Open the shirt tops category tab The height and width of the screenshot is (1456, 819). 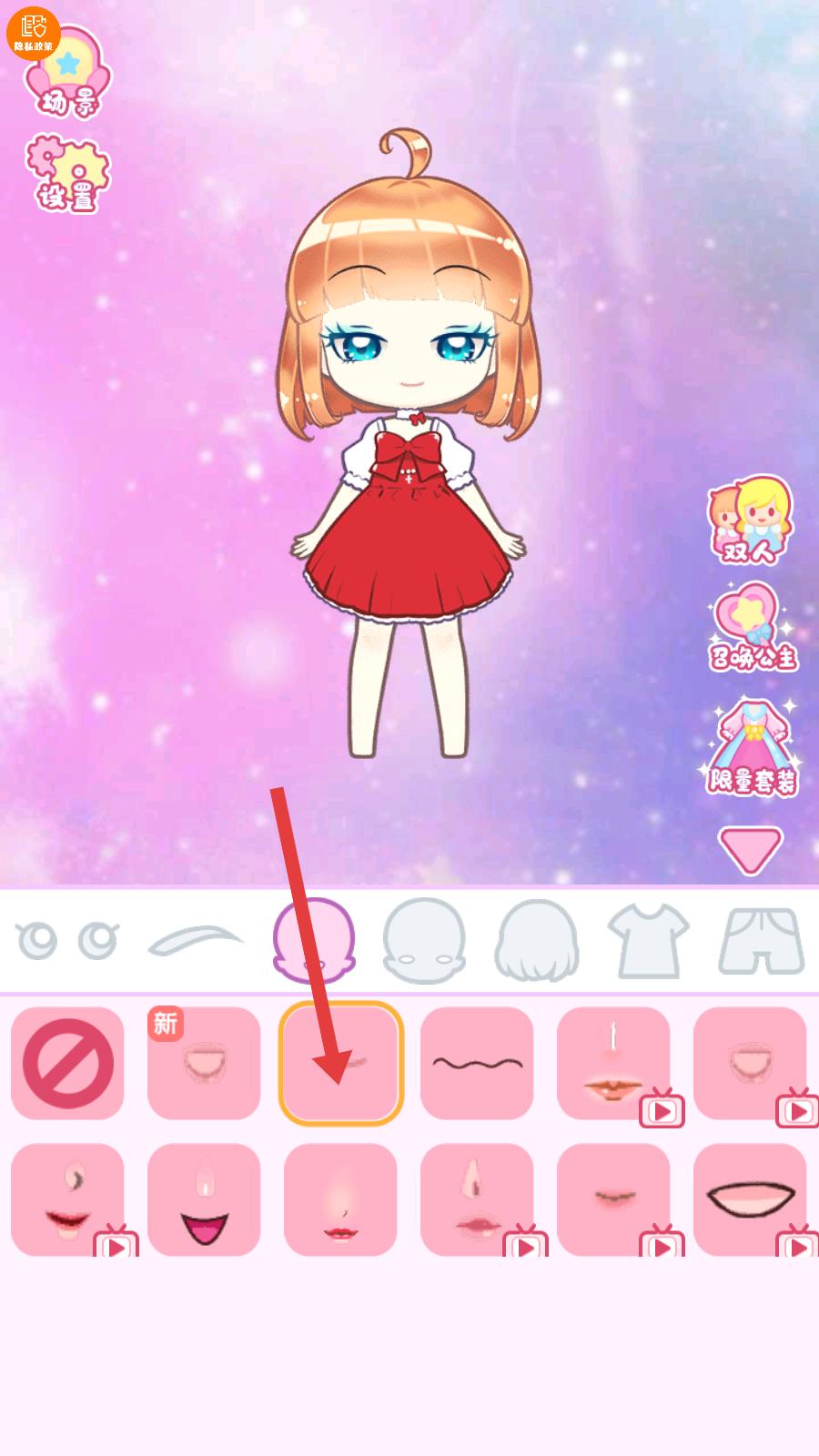(648, 940)
